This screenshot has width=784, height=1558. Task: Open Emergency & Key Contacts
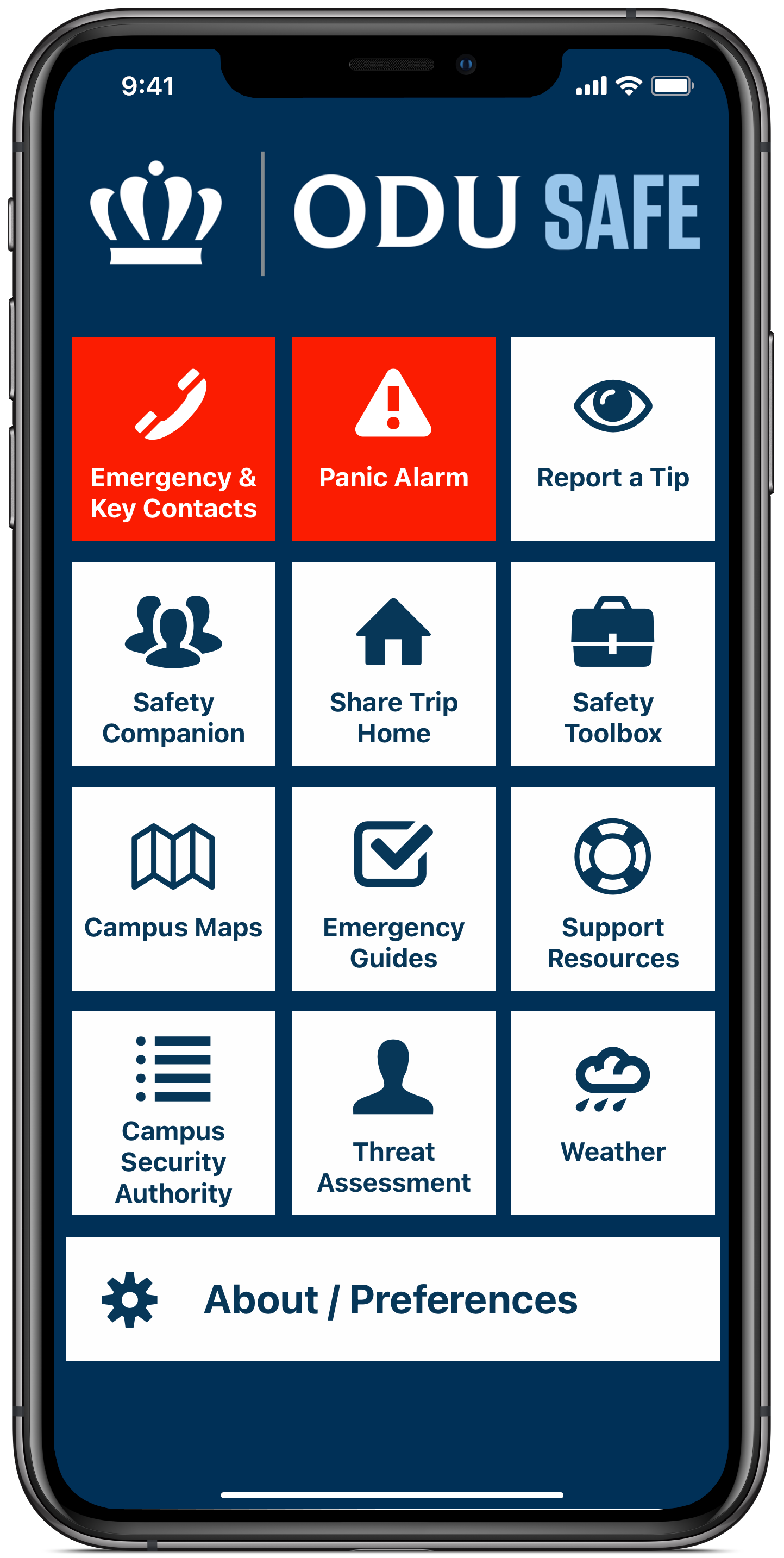click(173, 439)
